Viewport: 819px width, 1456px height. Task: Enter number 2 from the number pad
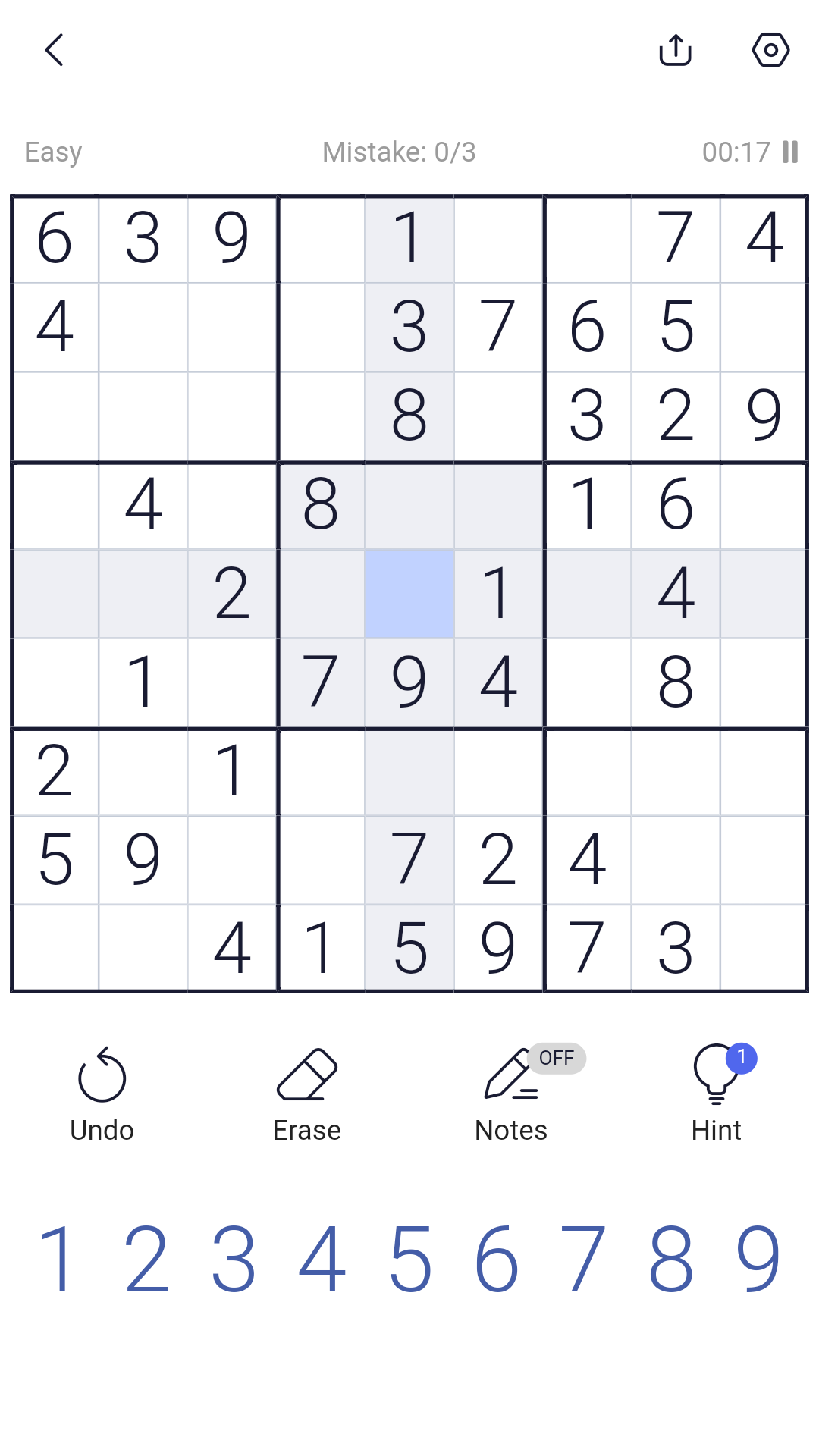pyautogui.click(x=146, y=1260)
